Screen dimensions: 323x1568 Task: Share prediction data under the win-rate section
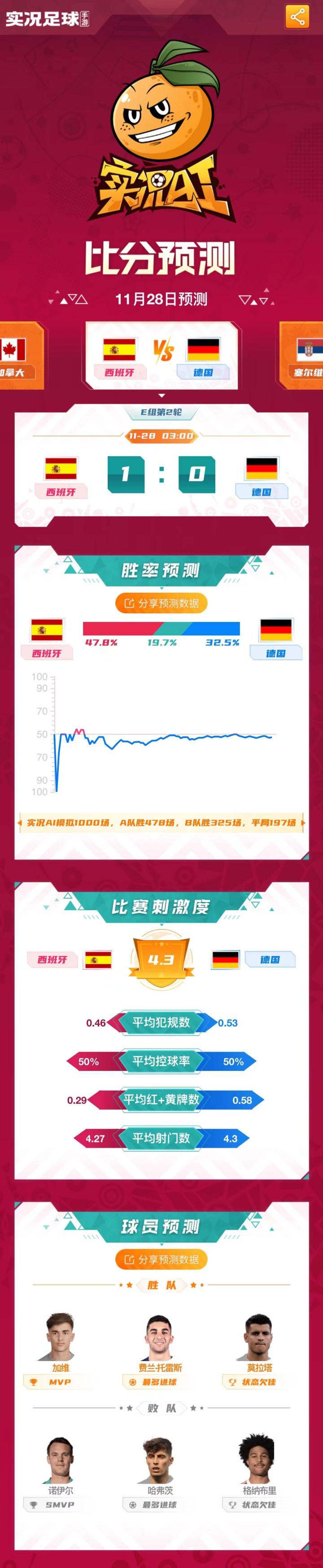161,603
